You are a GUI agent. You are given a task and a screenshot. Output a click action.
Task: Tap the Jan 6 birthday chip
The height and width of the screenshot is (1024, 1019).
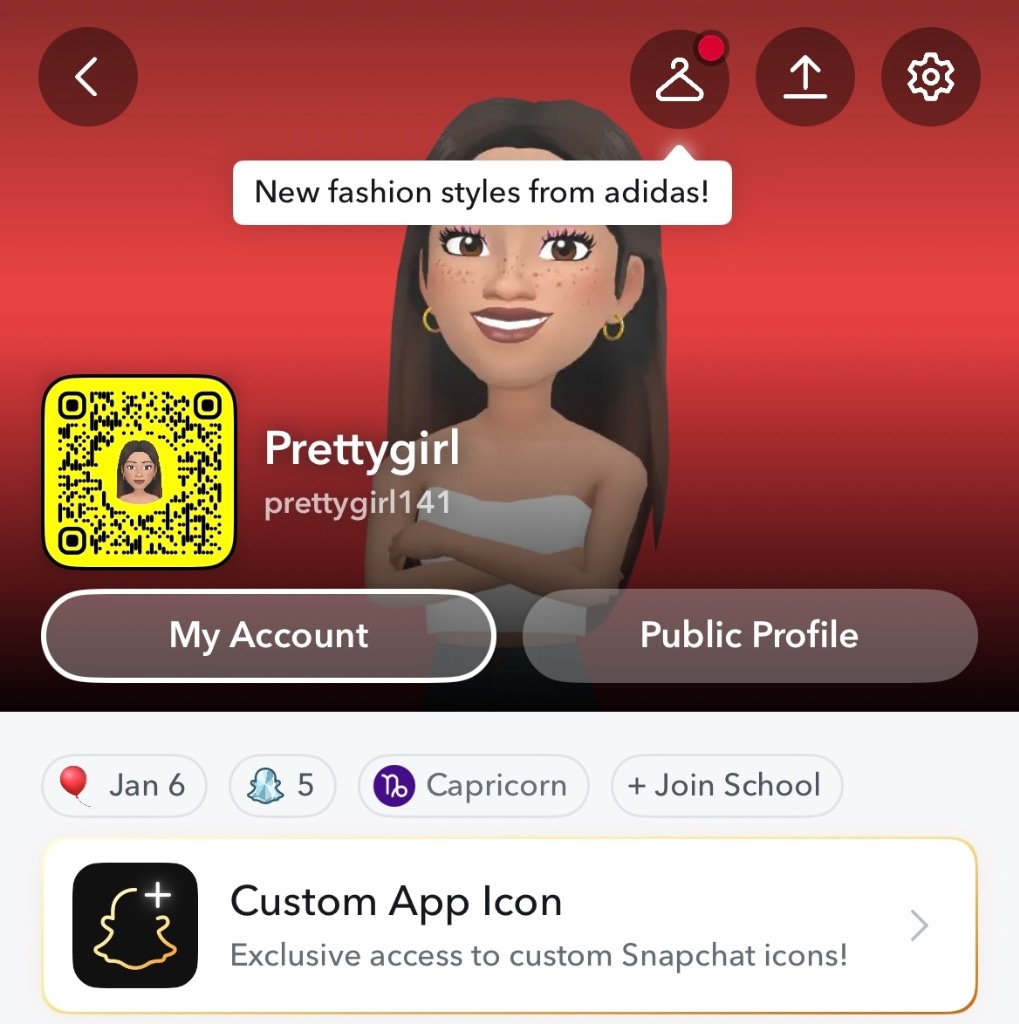pos(124,785)
